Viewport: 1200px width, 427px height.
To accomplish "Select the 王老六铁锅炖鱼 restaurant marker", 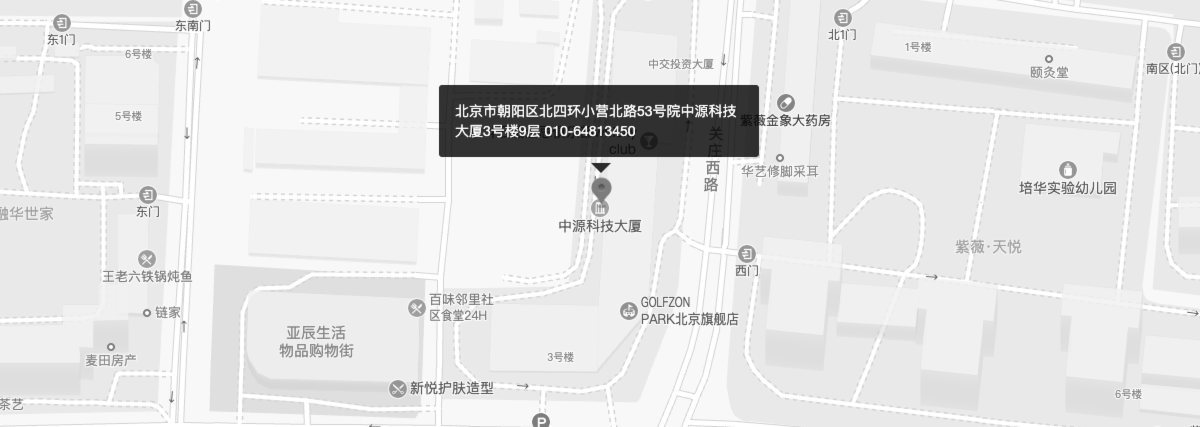I will pyautogui.click(x=147, y=258).
